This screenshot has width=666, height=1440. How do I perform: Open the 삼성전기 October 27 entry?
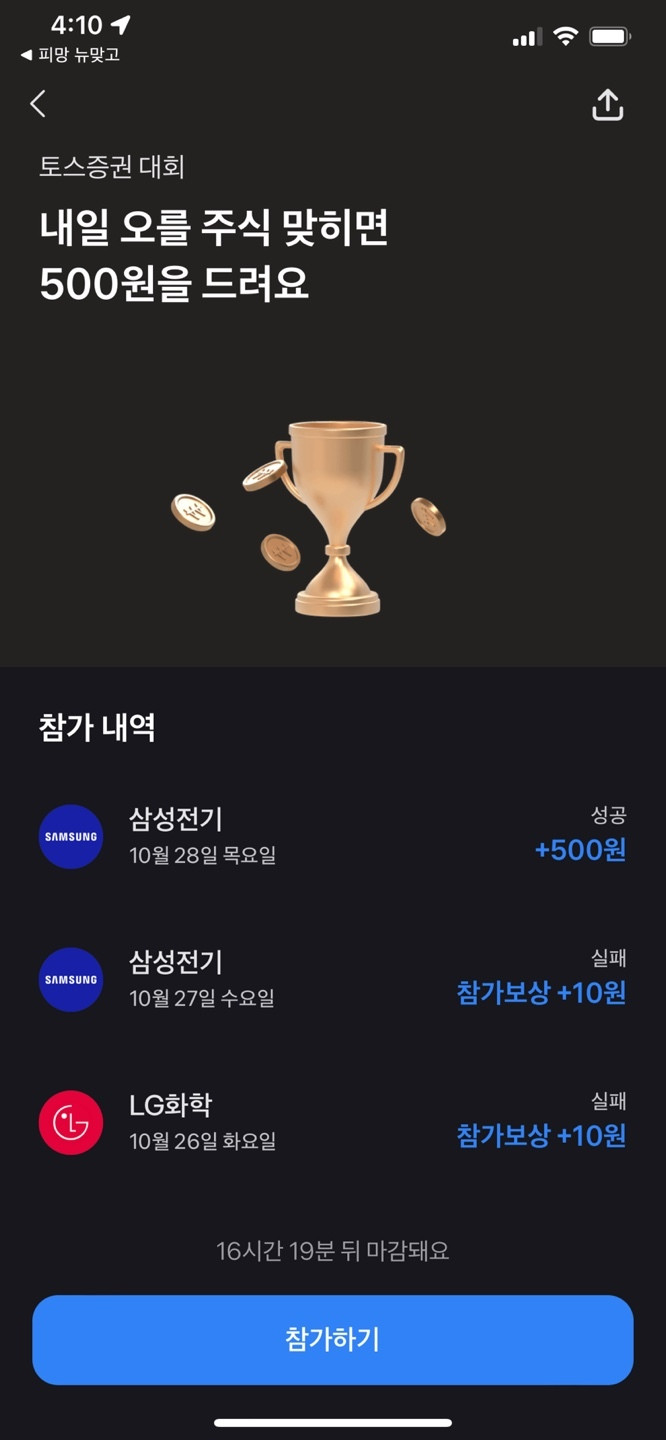pos(332,980)
